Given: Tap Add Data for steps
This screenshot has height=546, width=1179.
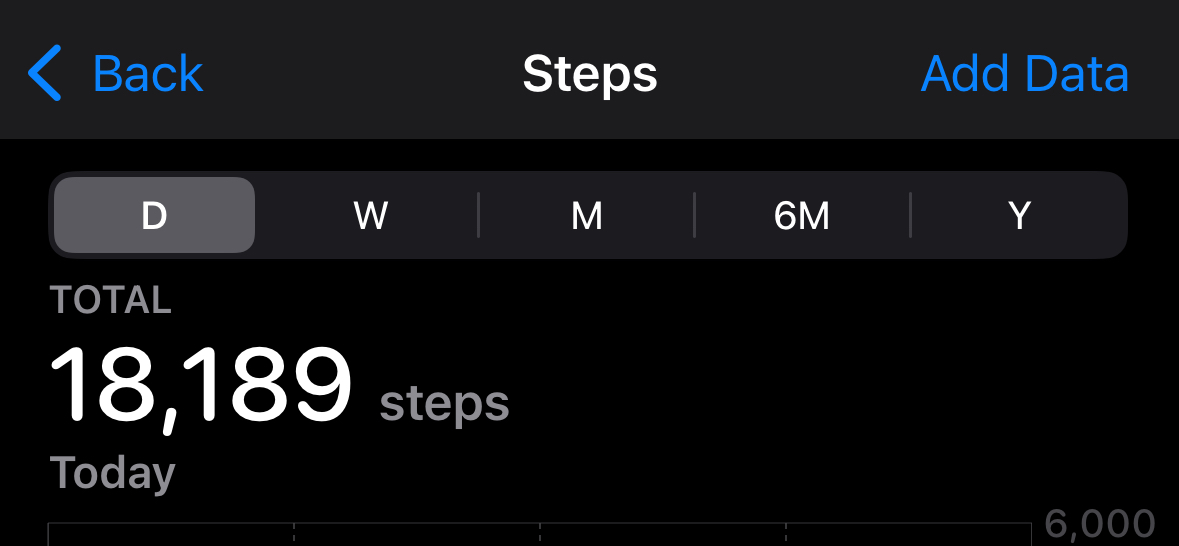Looking at the screenshot, I should (x=1024, y=74).
